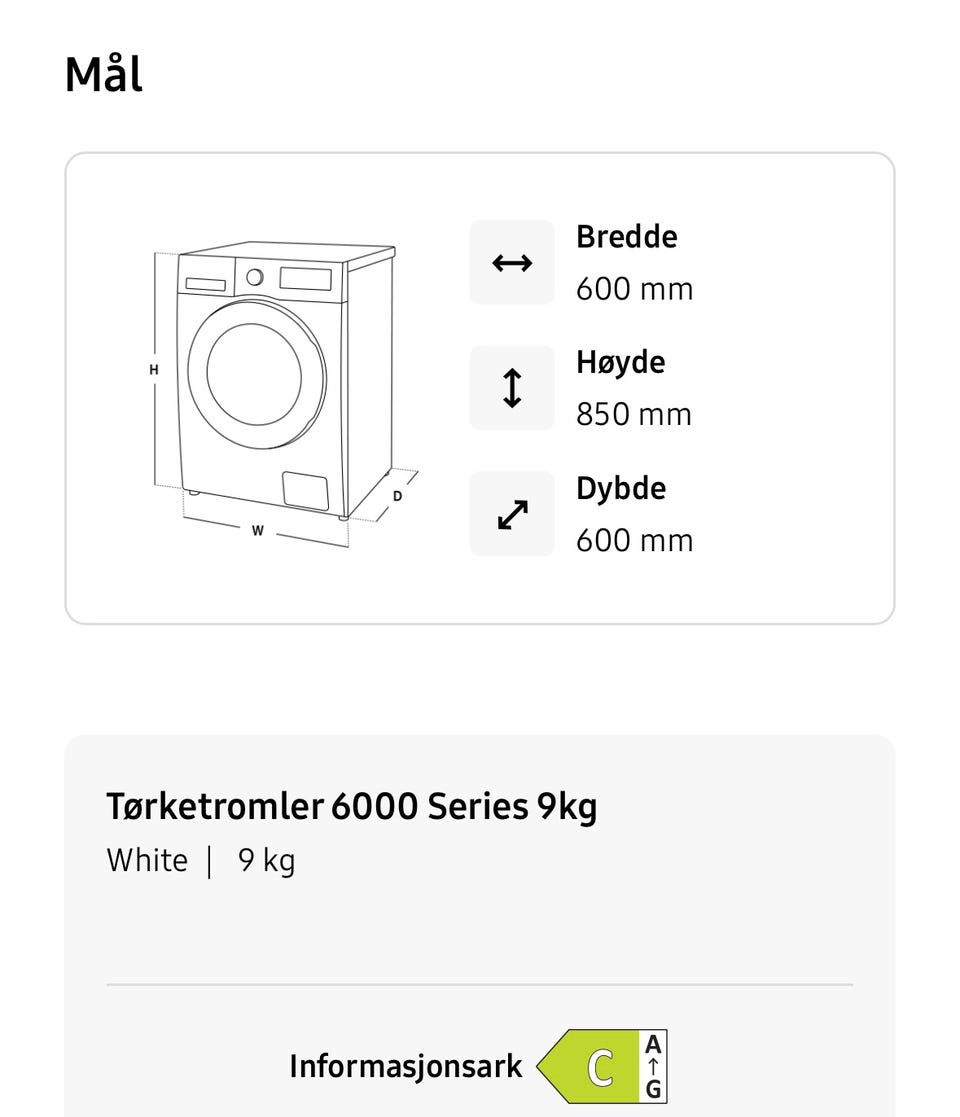Select the Høyde label text
The height and width of the screenshot is (1117, 960).
tap(620, 362)
